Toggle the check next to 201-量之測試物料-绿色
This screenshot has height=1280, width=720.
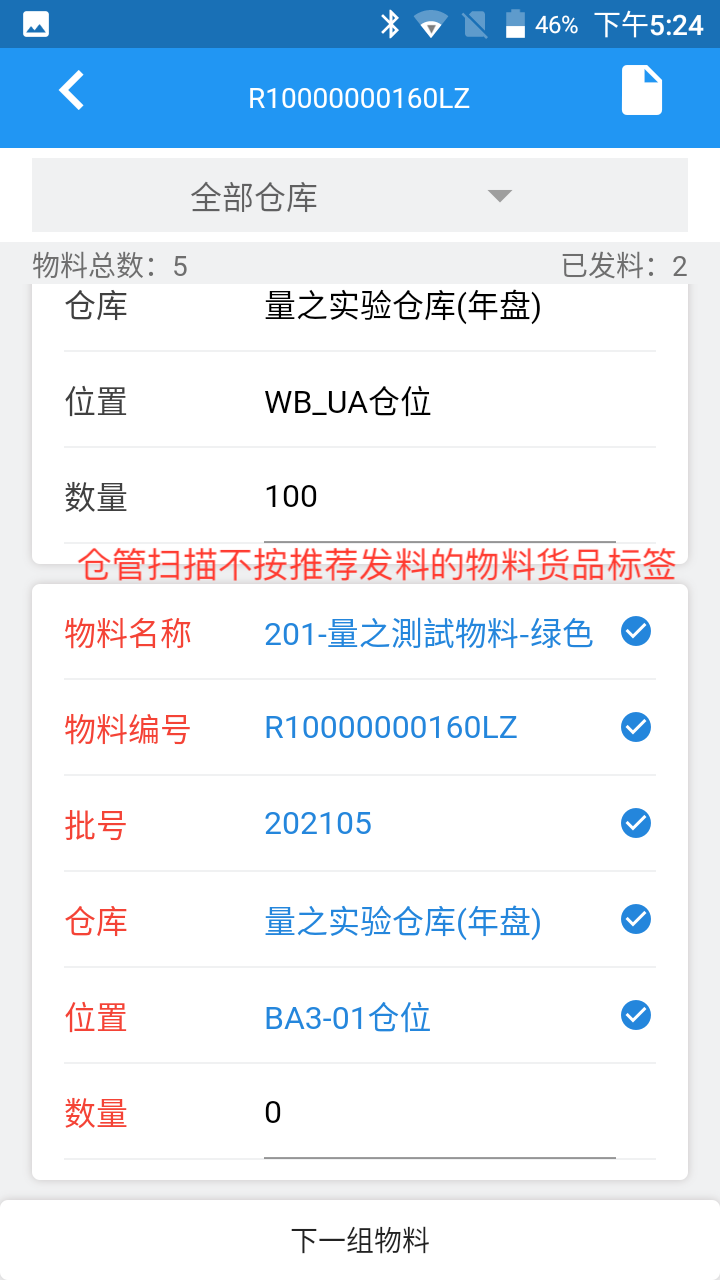pyautogui.click(x=636, y=631)
